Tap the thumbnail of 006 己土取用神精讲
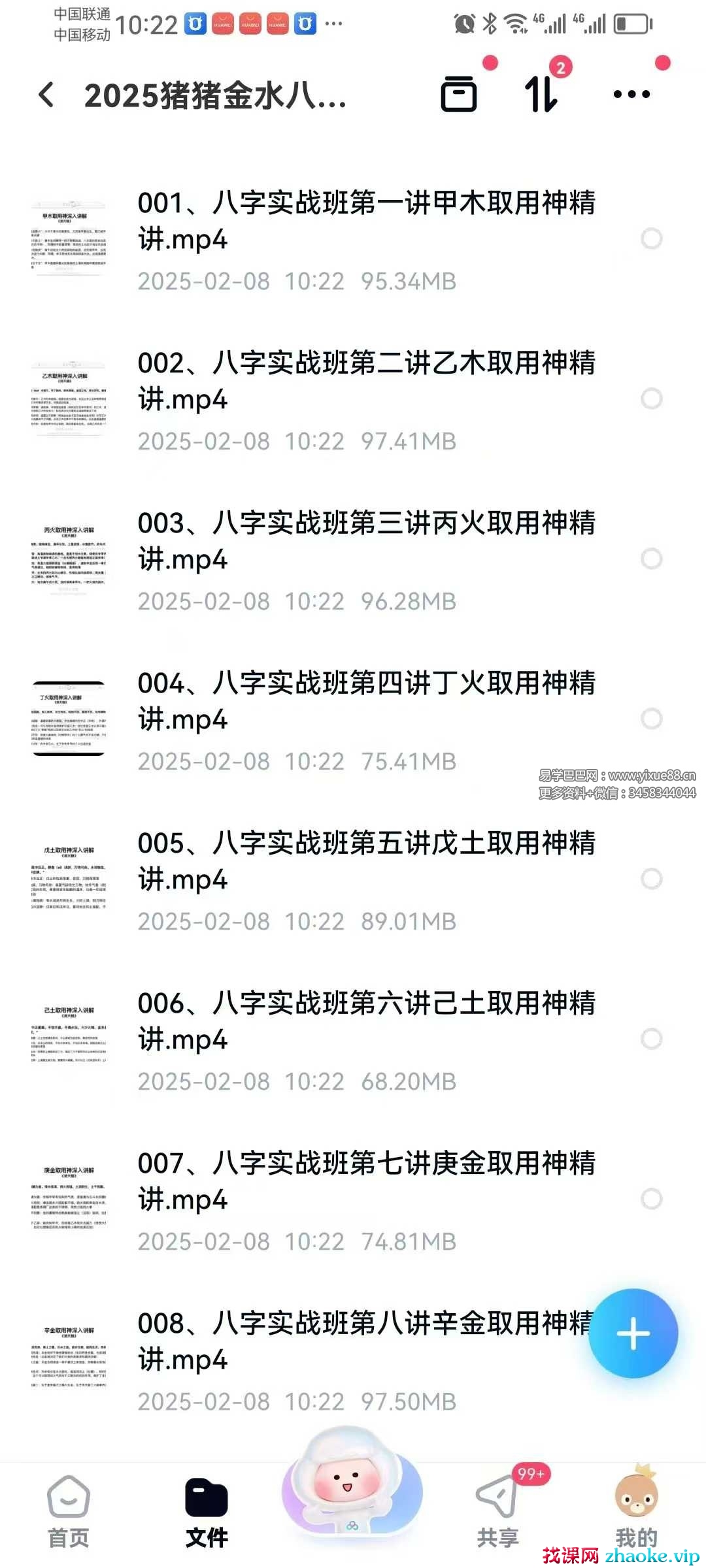Screen dimensions: 706x1568 69,1039
